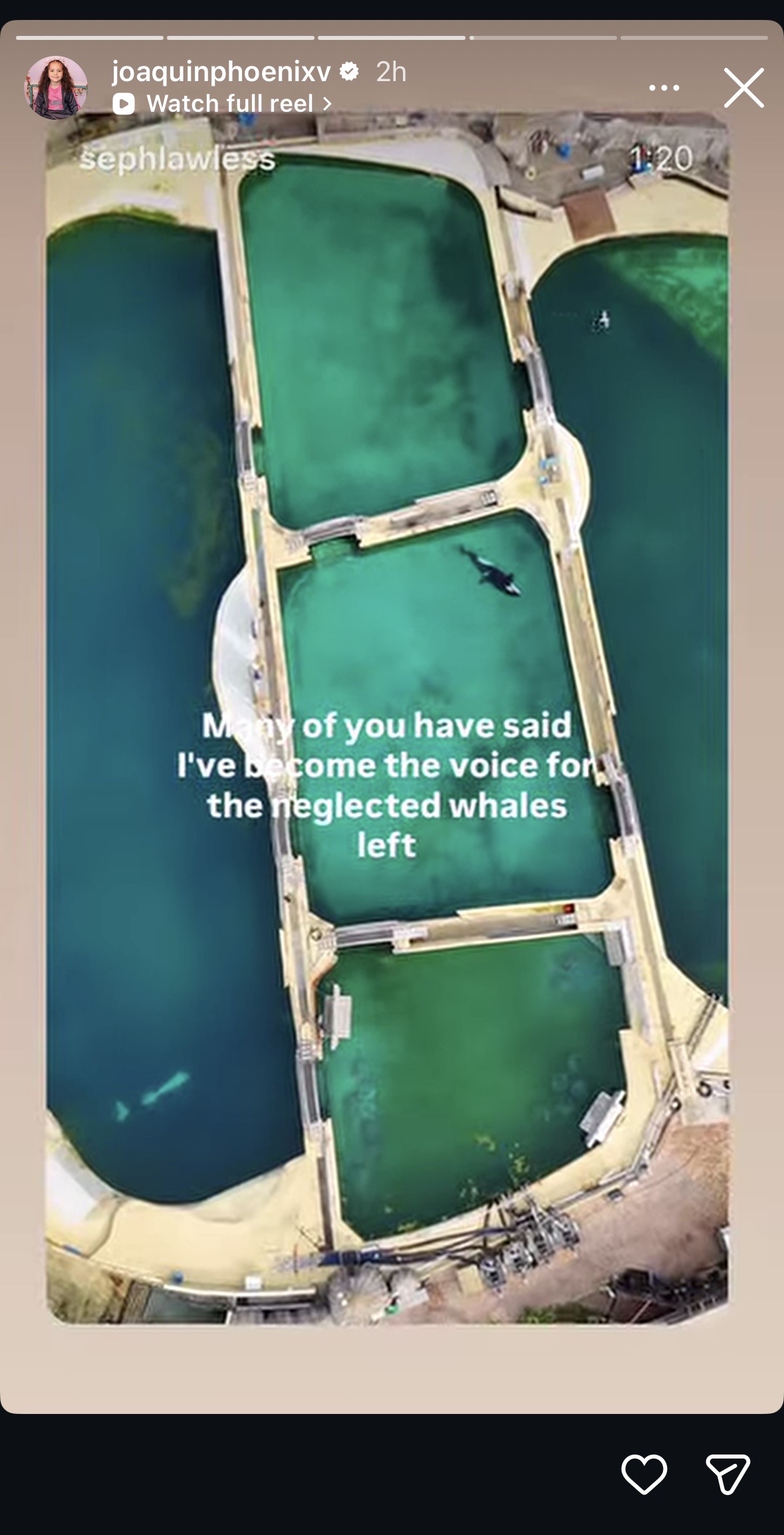The width and height of the screenshot is (784, 1535).
Task: Like this story with the heart
Action: (644, 1474)
